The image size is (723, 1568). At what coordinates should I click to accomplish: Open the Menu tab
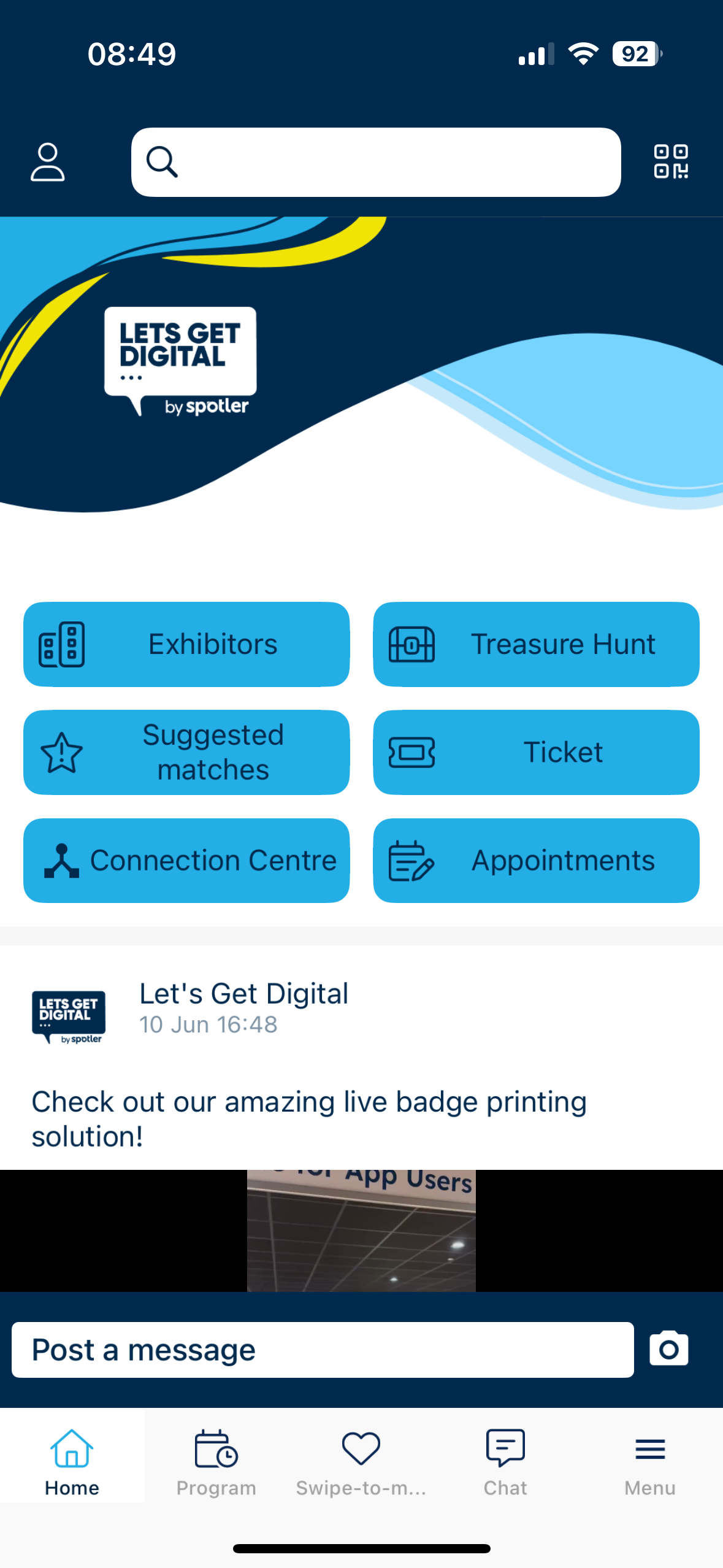(x=649, y=1461)
